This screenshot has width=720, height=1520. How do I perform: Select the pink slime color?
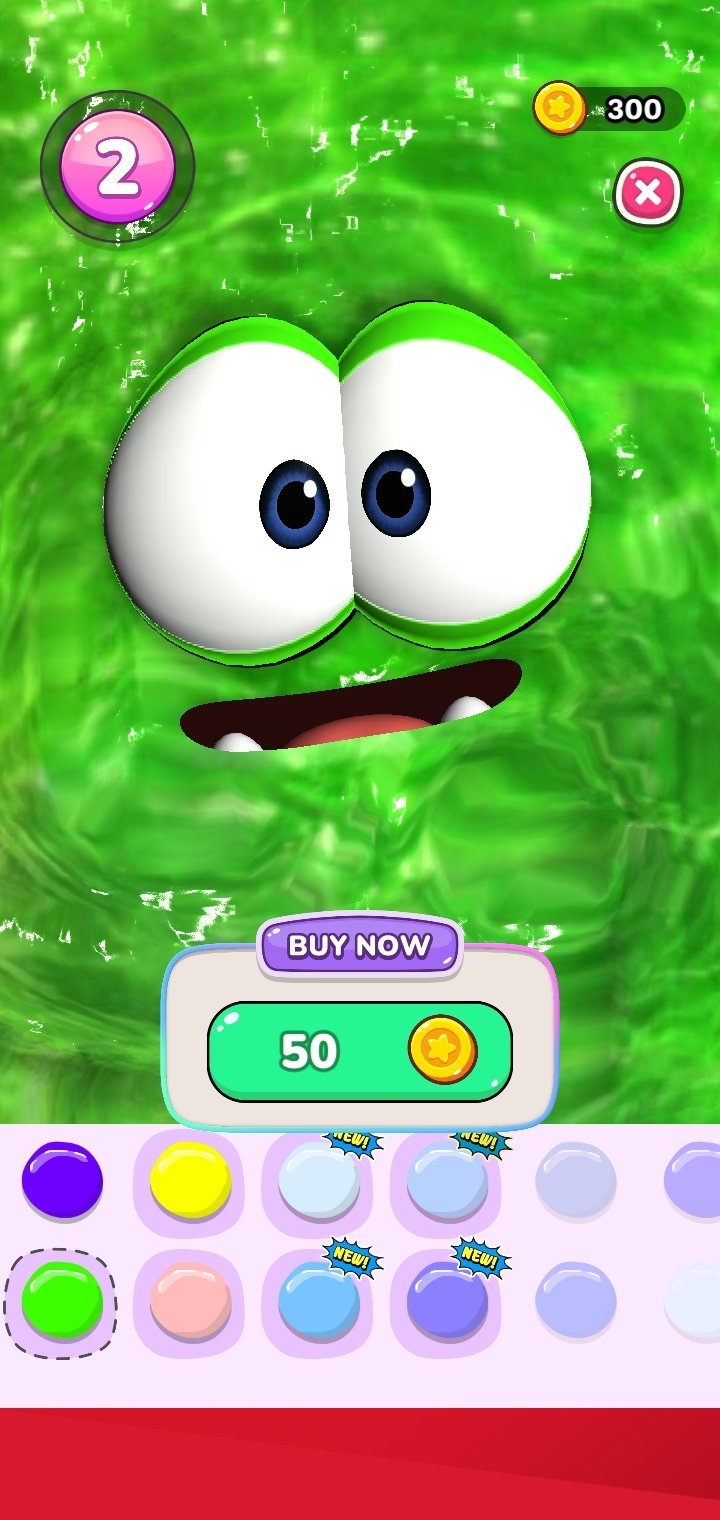point(190,1300)
